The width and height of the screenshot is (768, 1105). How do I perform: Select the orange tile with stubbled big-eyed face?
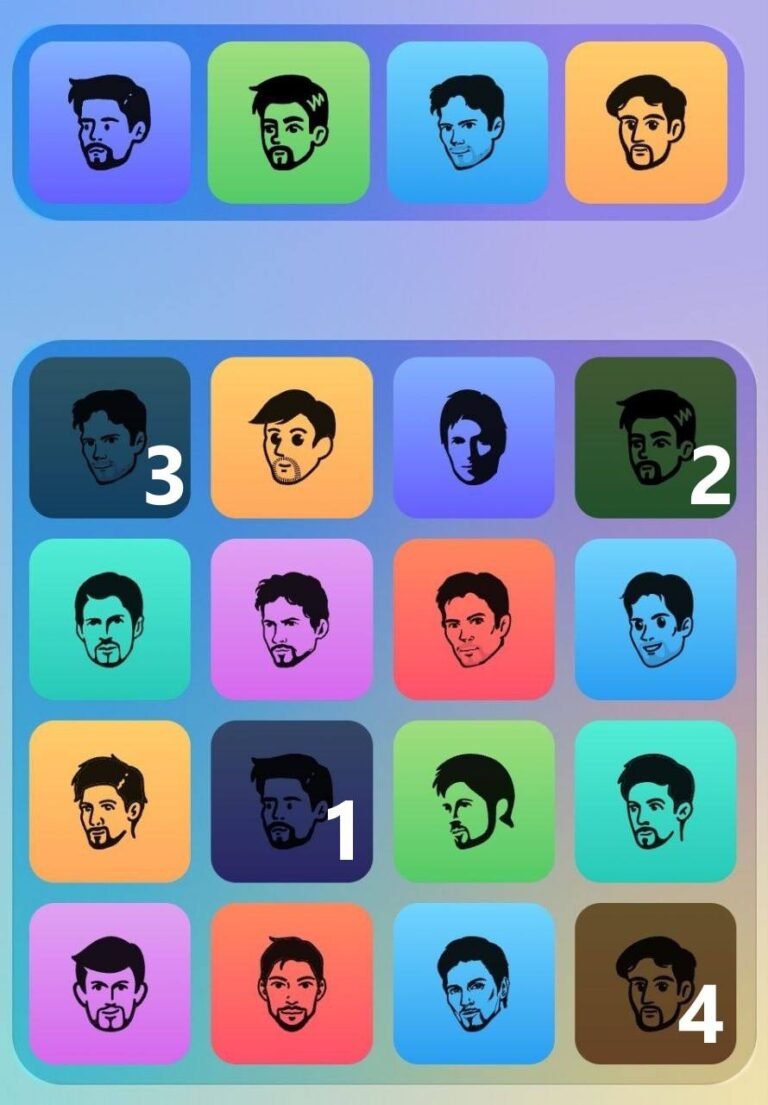click(291, 437)
